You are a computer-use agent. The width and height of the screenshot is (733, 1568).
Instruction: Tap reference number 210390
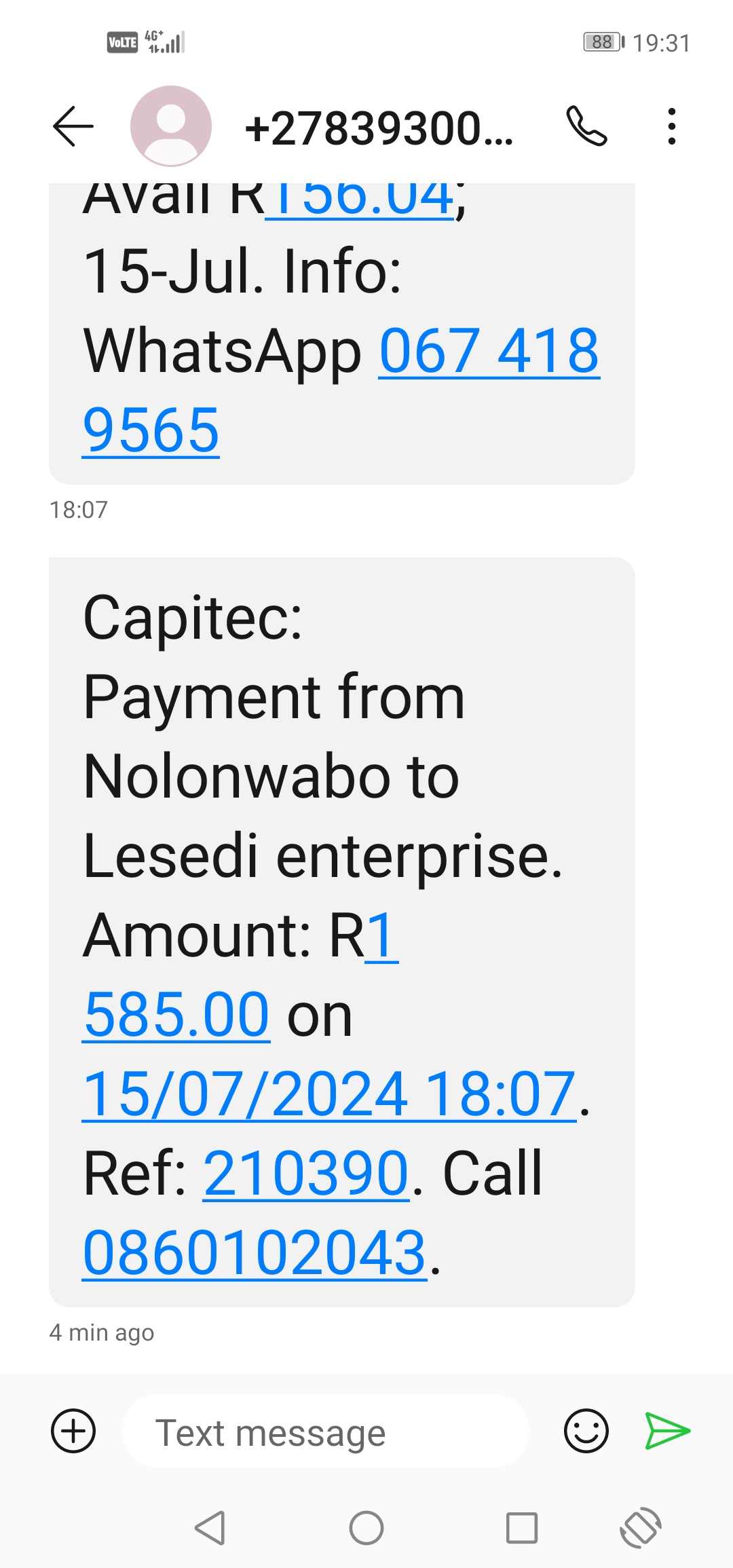tap(306, 1173)
